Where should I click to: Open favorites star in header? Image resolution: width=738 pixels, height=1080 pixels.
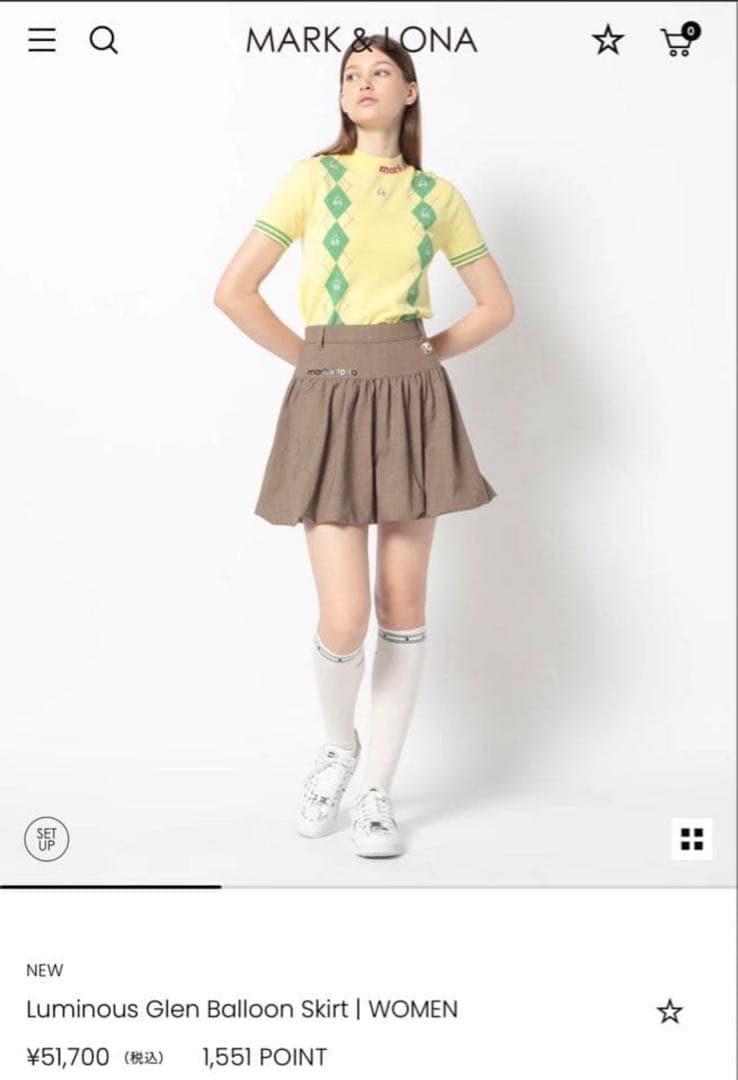click(607, 40)
